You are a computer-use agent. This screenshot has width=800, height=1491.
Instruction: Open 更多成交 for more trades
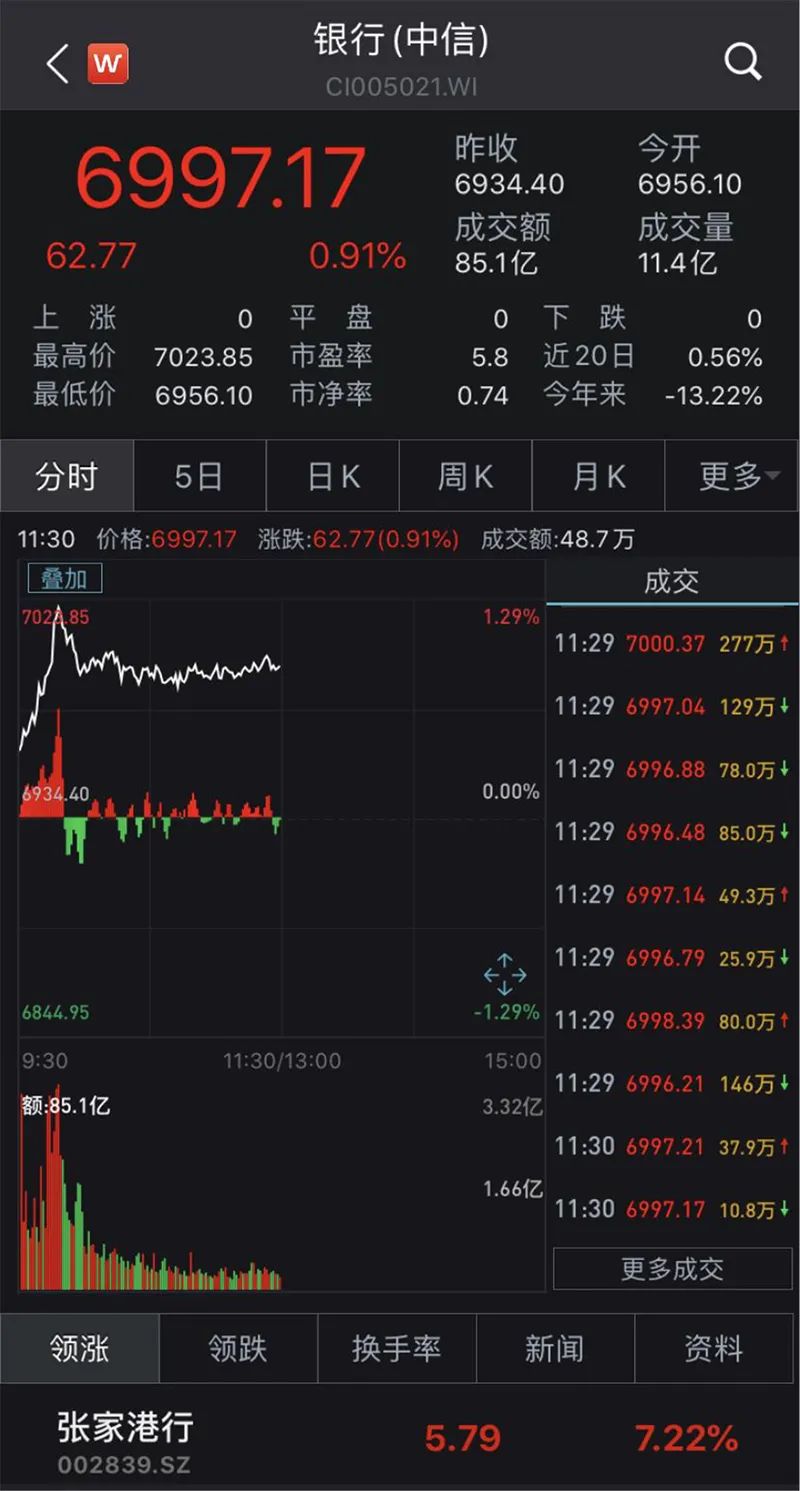pyautogui.click(x=672, y=1269)
